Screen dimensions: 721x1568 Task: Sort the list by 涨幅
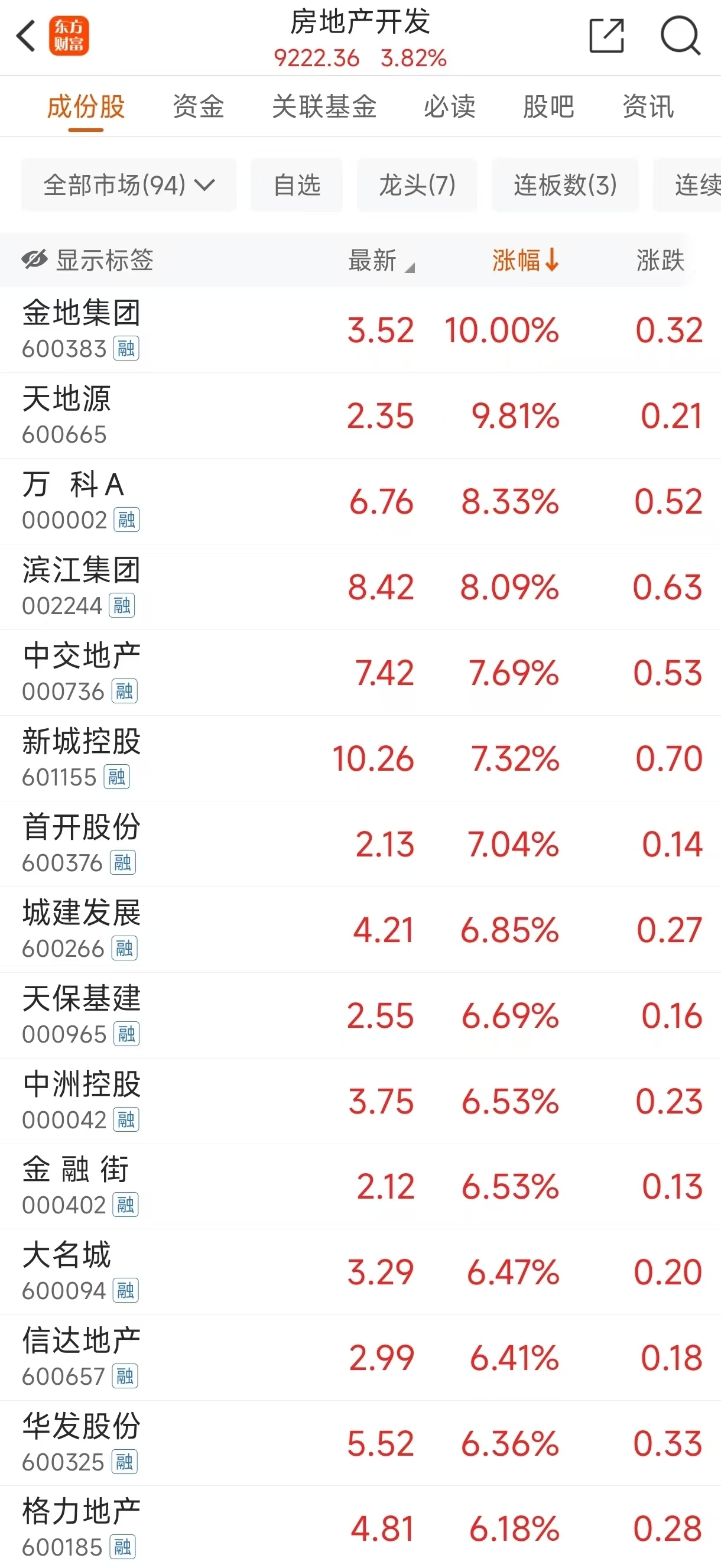[x=526, y=260]
